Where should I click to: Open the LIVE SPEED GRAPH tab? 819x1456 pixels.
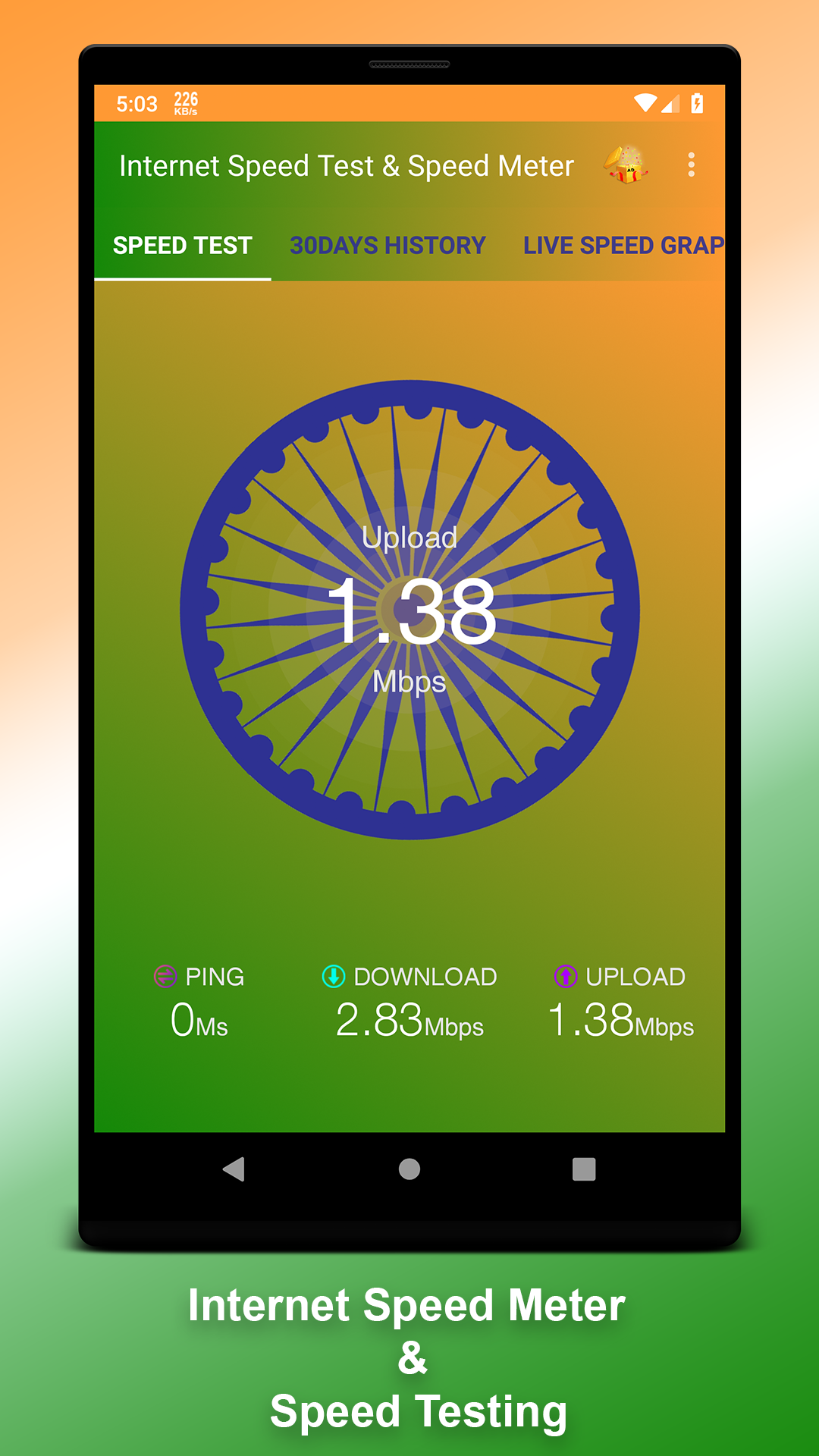[623, 245]
